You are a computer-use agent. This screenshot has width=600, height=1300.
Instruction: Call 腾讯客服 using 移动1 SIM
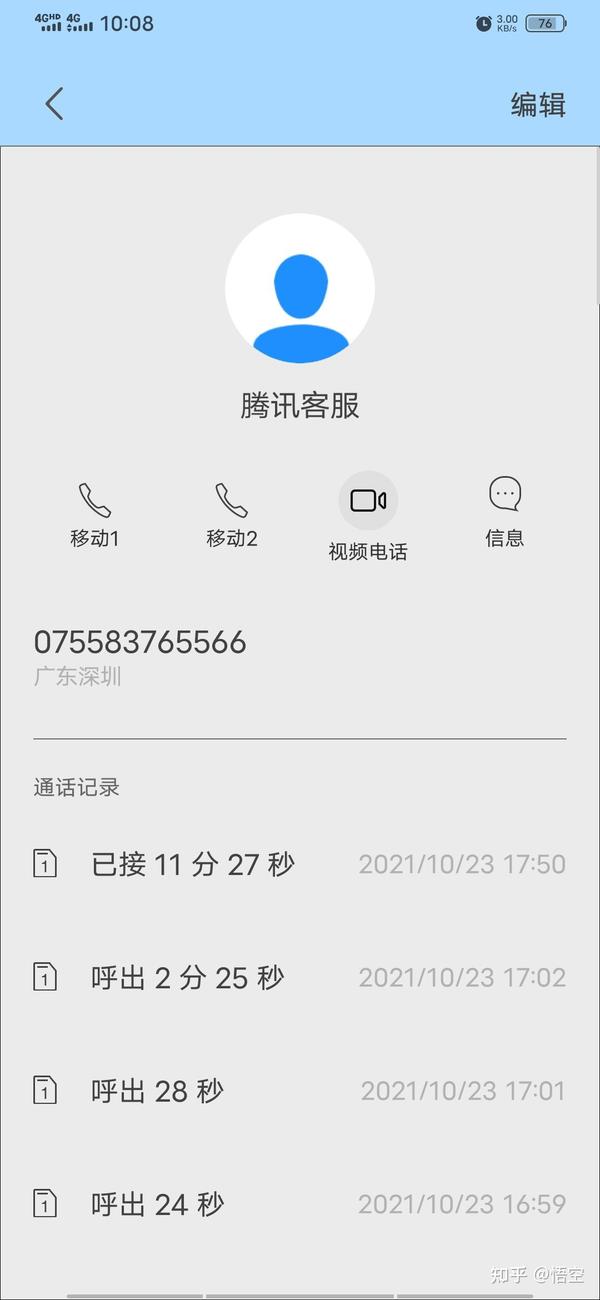click(x=95, y=514)
